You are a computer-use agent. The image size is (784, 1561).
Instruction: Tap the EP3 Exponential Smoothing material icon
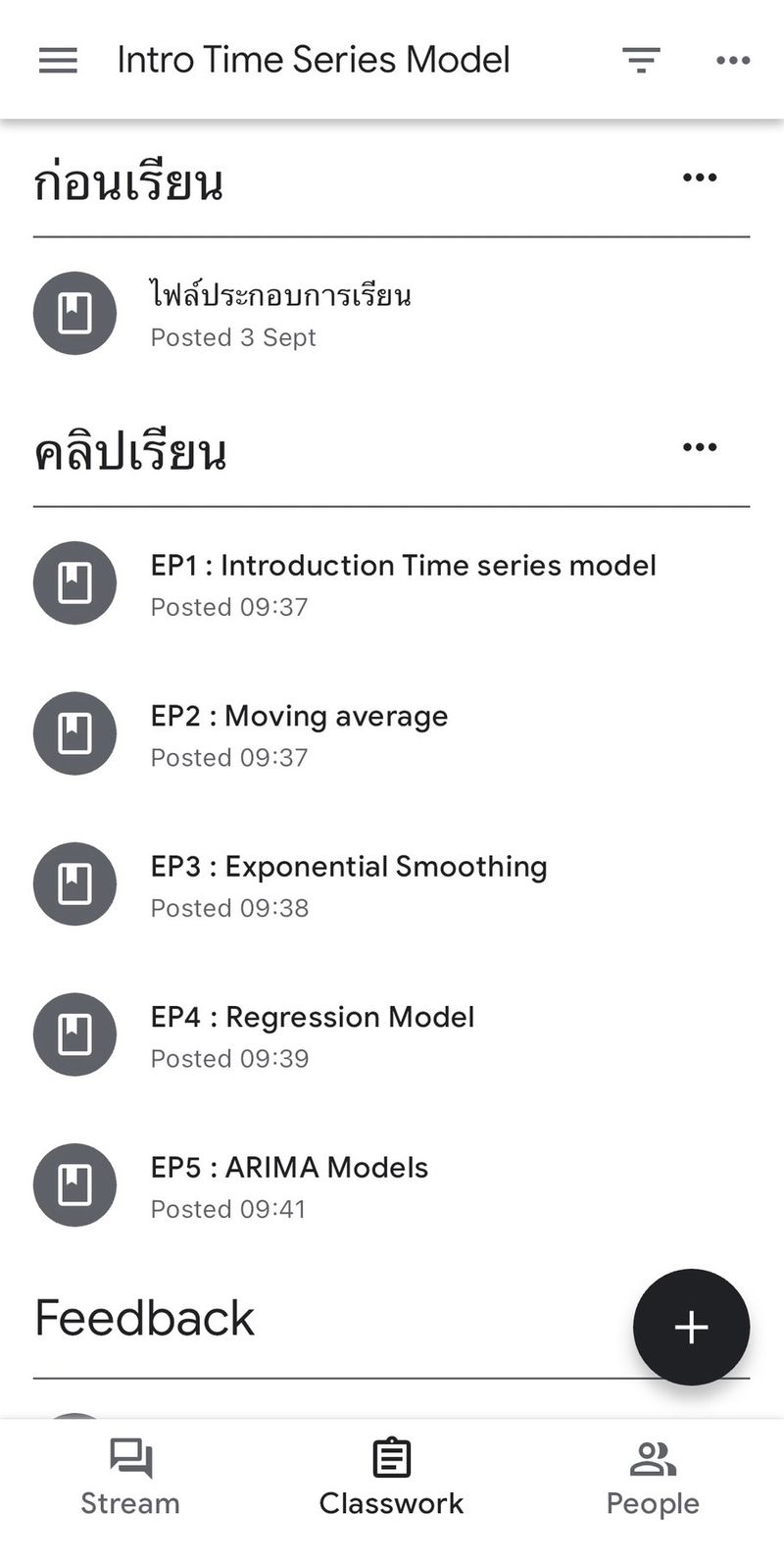74,884
